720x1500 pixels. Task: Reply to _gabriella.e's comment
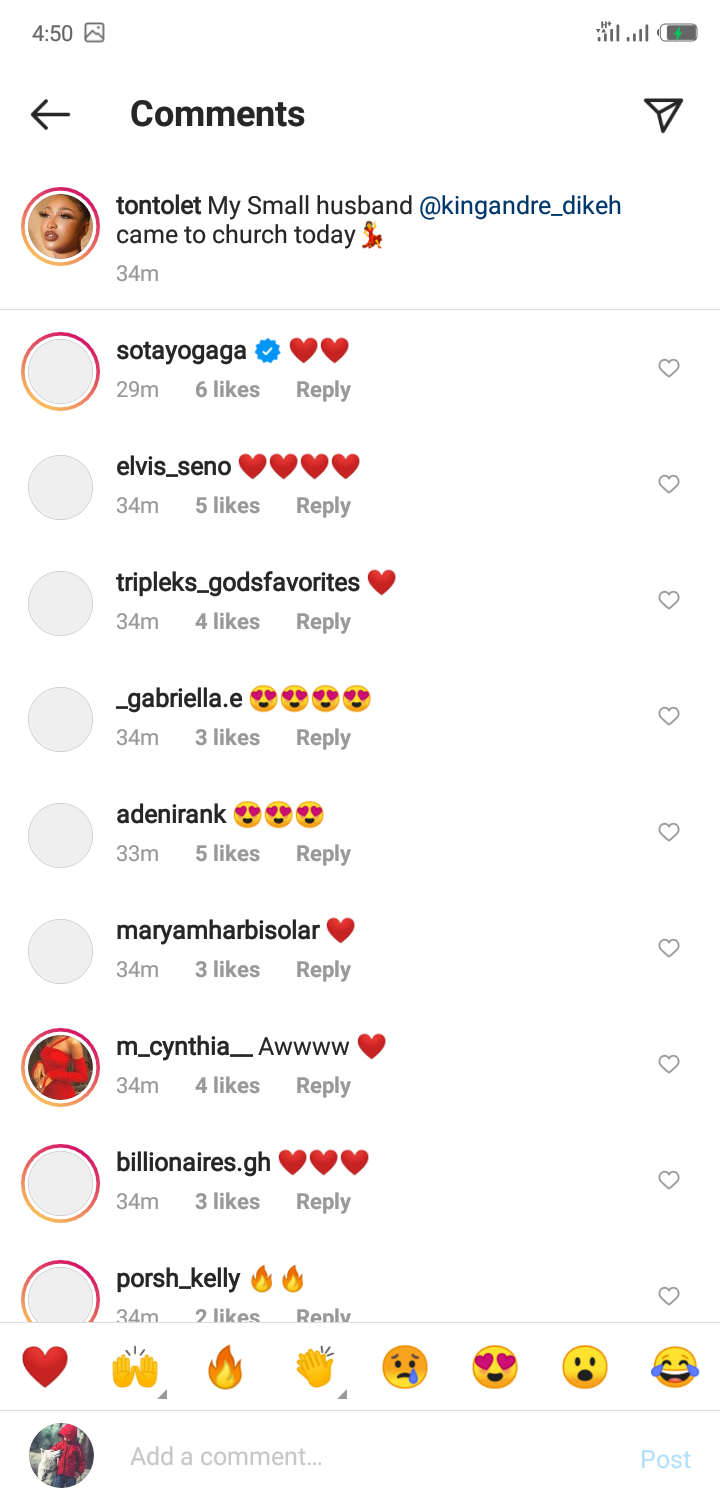point(323,738)
